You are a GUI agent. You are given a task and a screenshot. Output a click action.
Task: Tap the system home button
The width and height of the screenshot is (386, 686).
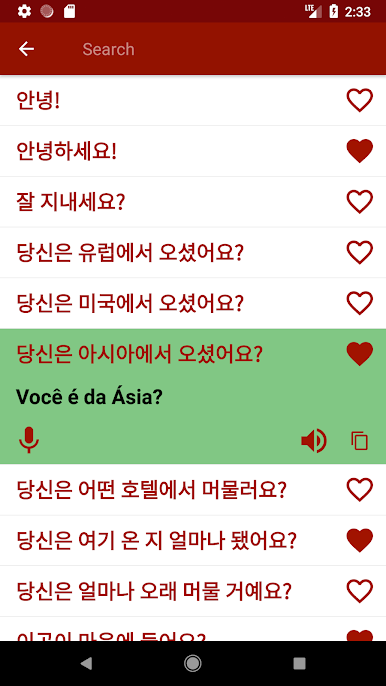click(x=193, y=664)
